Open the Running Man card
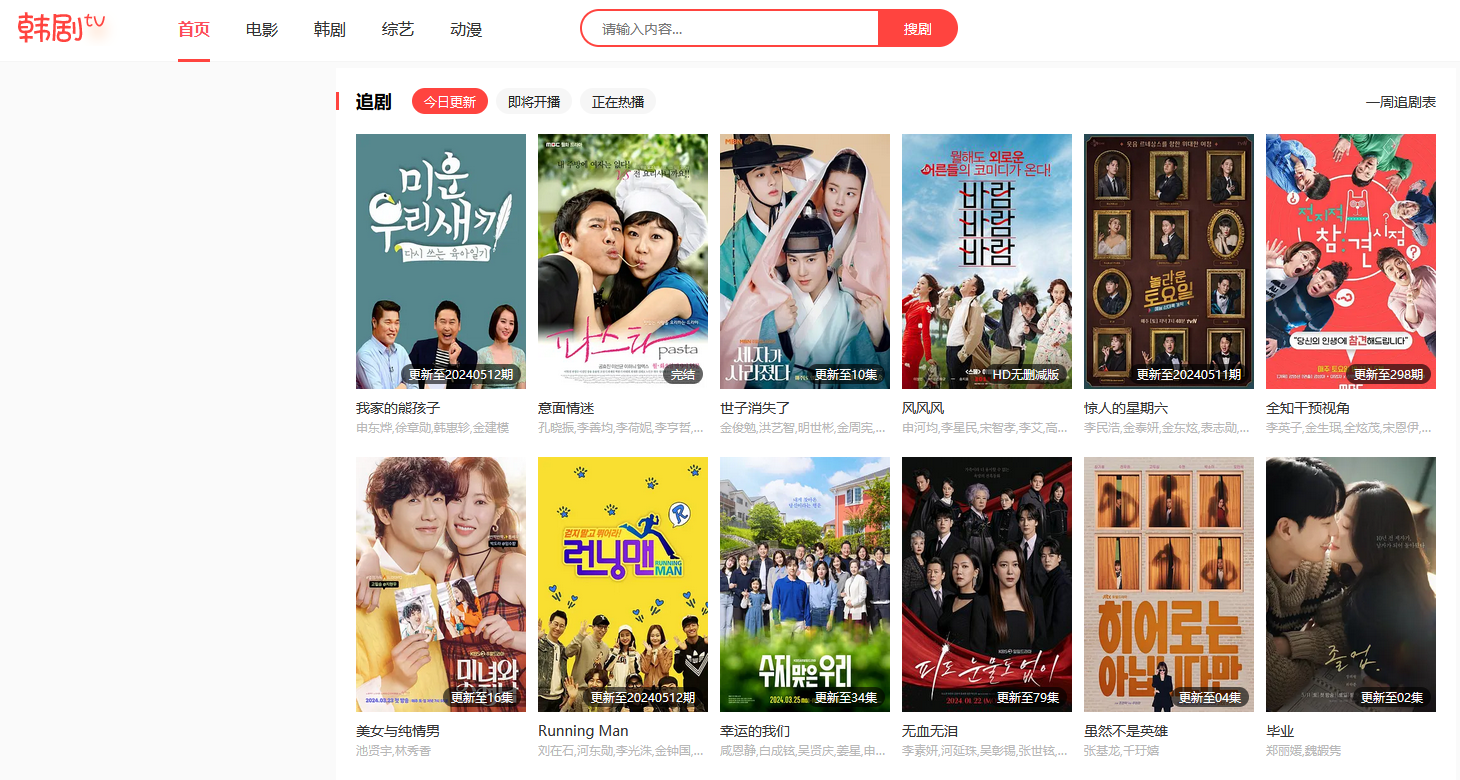 pos(623,584)
